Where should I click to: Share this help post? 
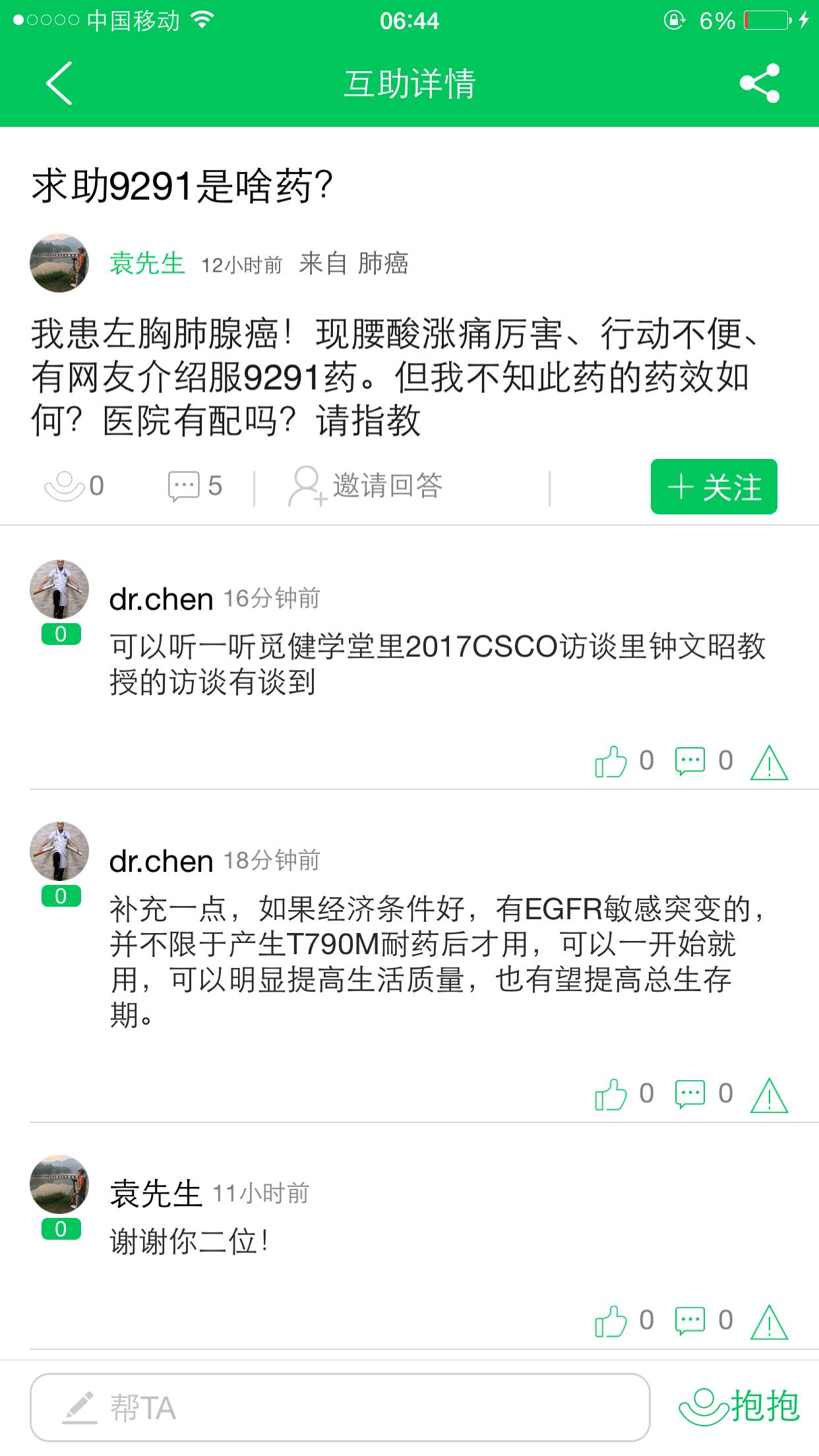click(760, 84)
